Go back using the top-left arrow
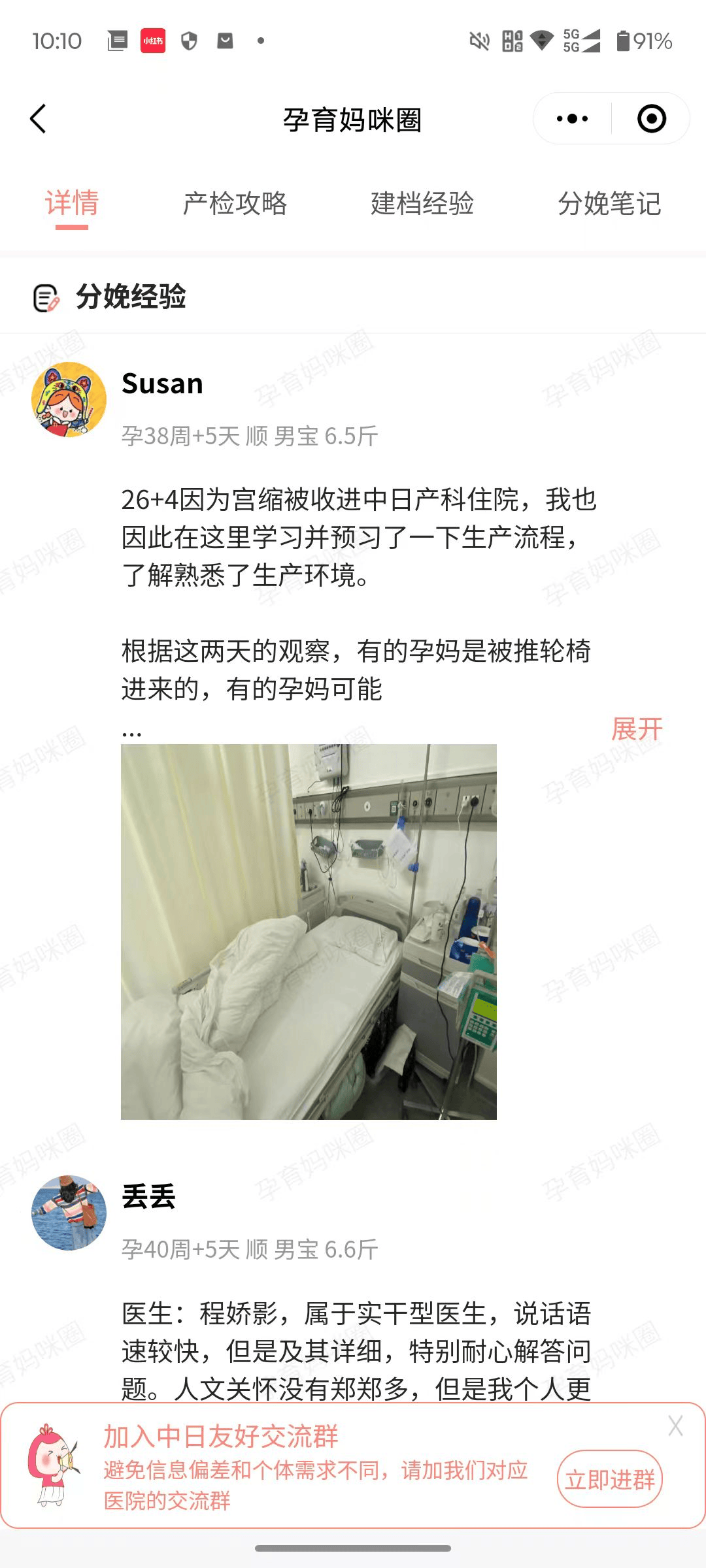 tap(39, 119)
